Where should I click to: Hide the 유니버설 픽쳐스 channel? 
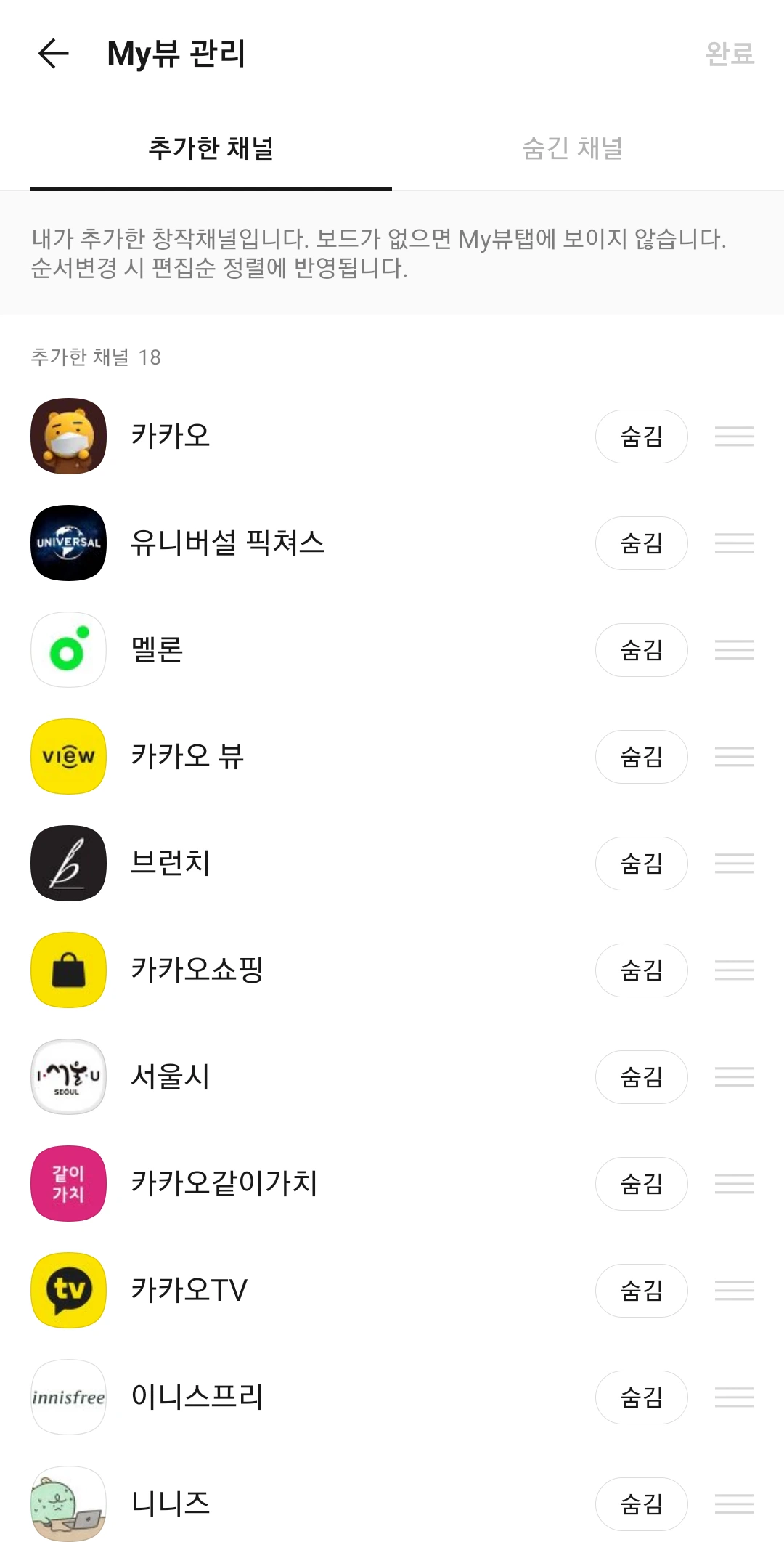(x=641, y=543)
